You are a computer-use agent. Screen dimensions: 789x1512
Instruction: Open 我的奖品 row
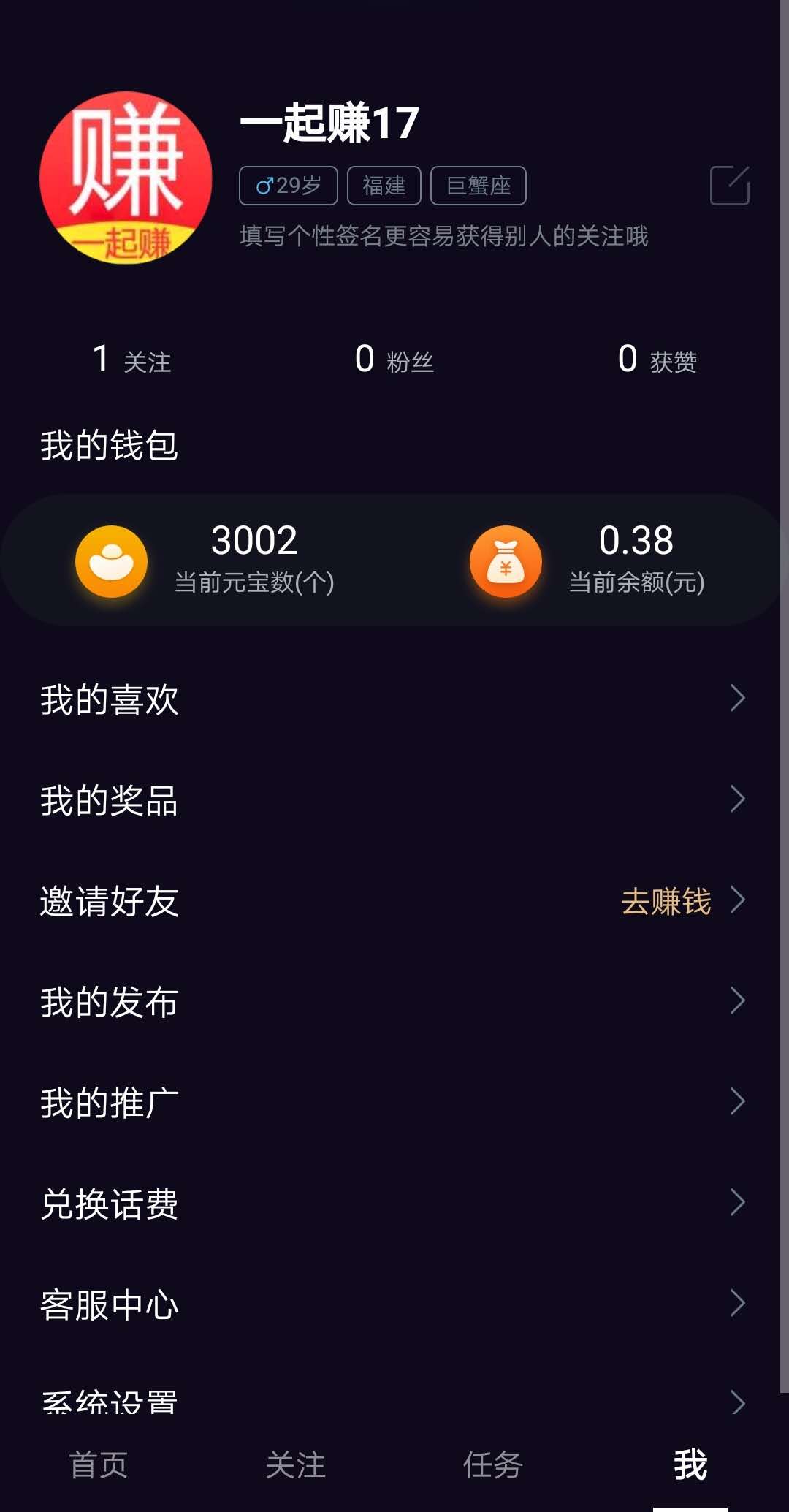click(394, 799)
